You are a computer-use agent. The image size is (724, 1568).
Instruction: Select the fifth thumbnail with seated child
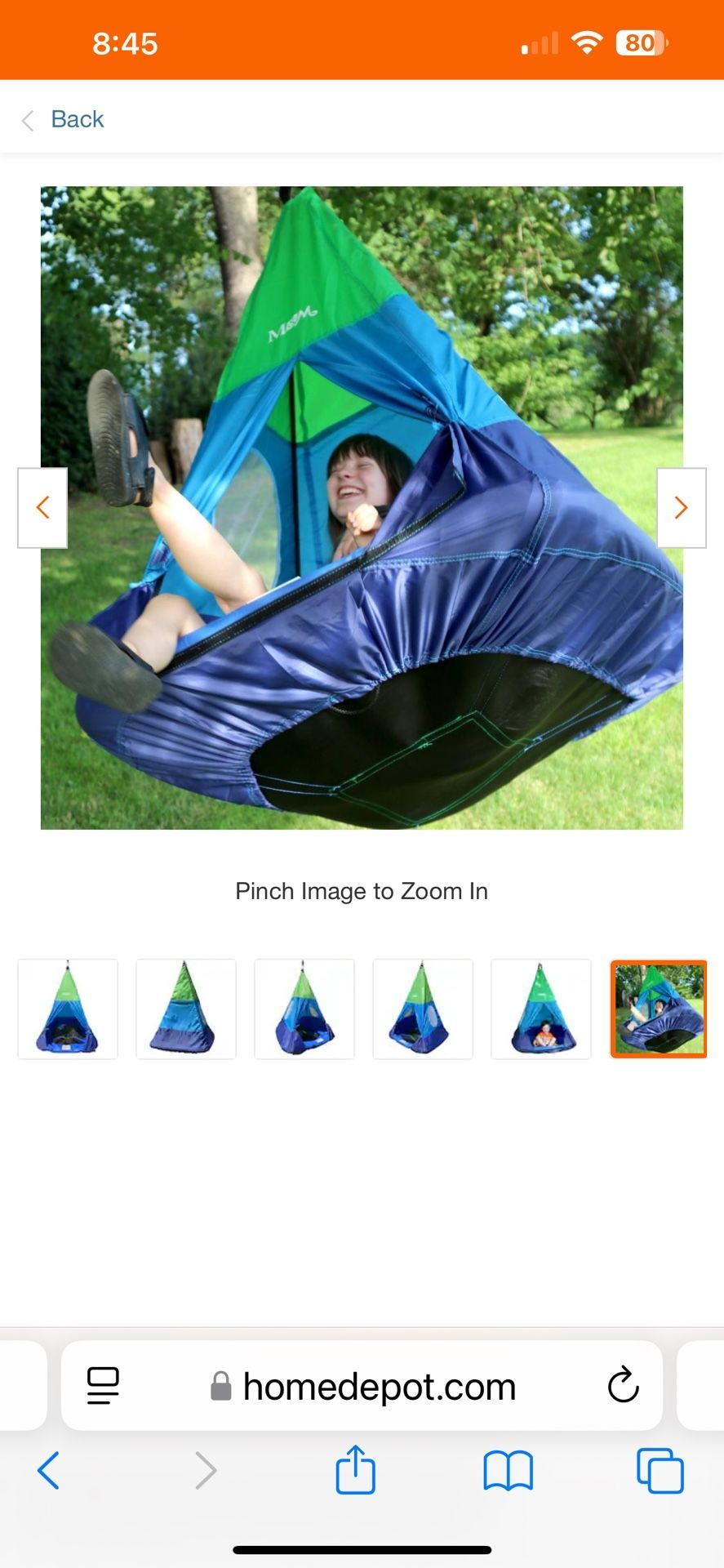tap(541, 1009)
